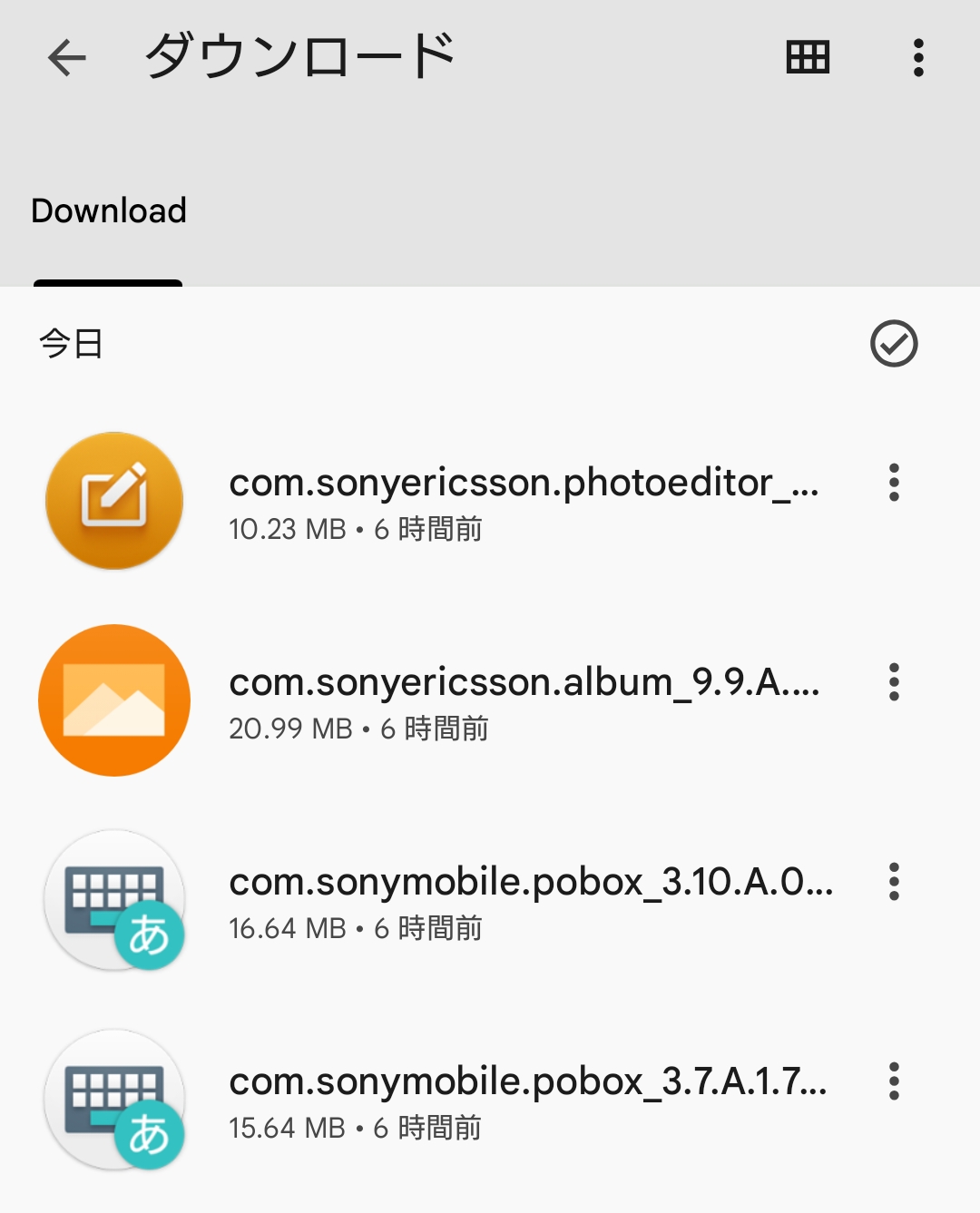Show options for pobox_3.10.A.0 file
Screen dimensions: 980x1213
tap(894, 882)
